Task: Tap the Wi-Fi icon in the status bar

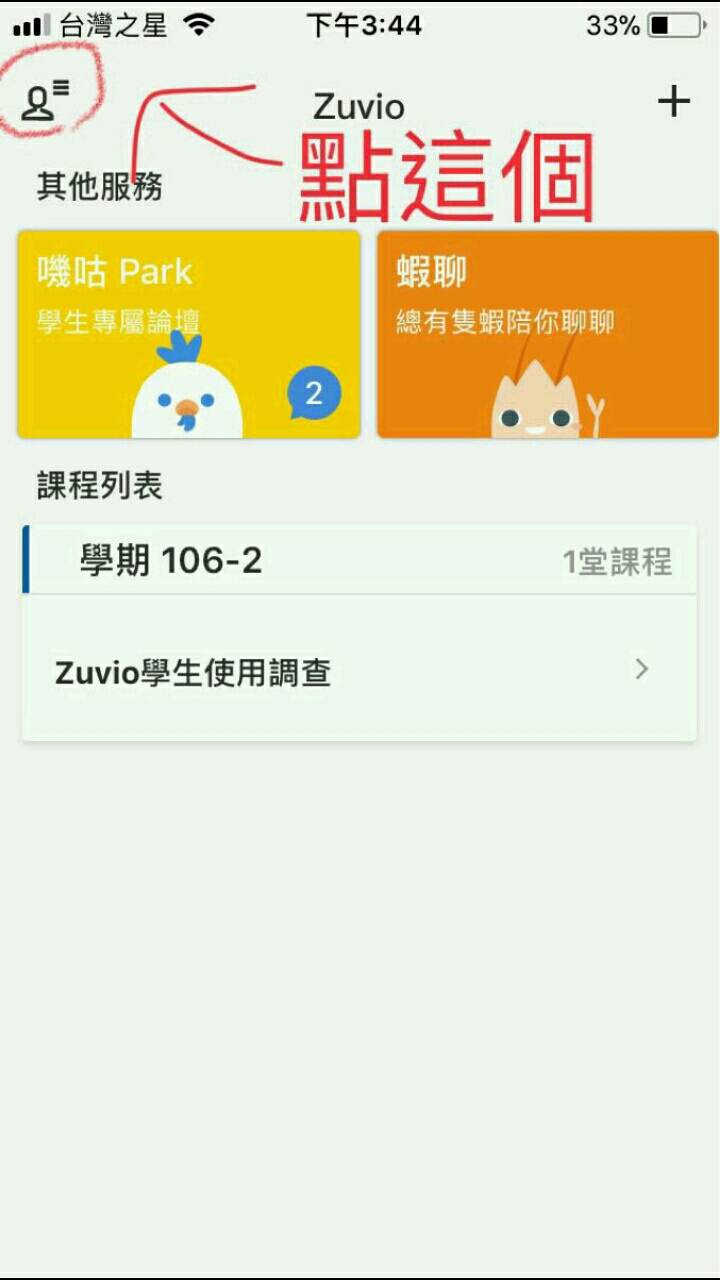Action: tap(199, 24)
